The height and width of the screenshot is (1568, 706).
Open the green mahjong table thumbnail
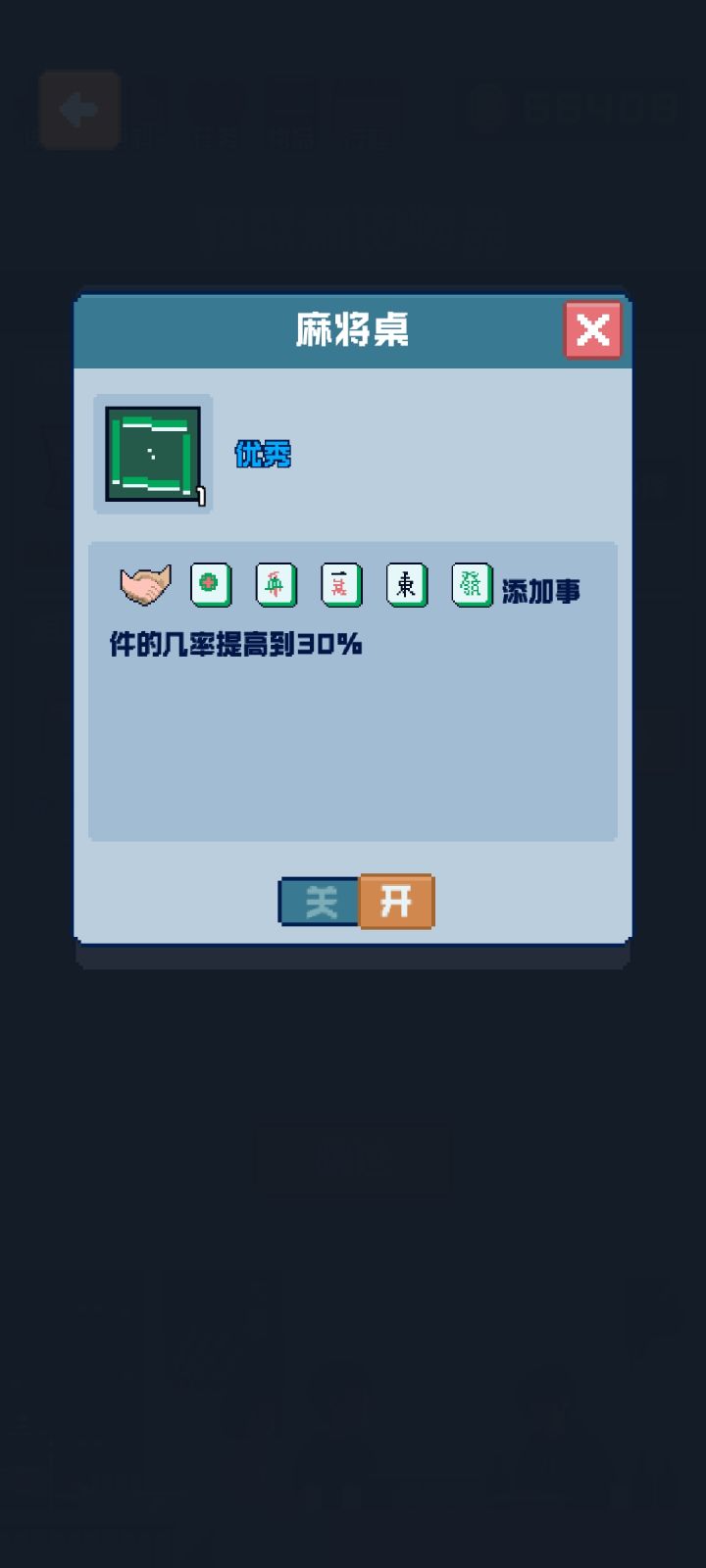152,454
